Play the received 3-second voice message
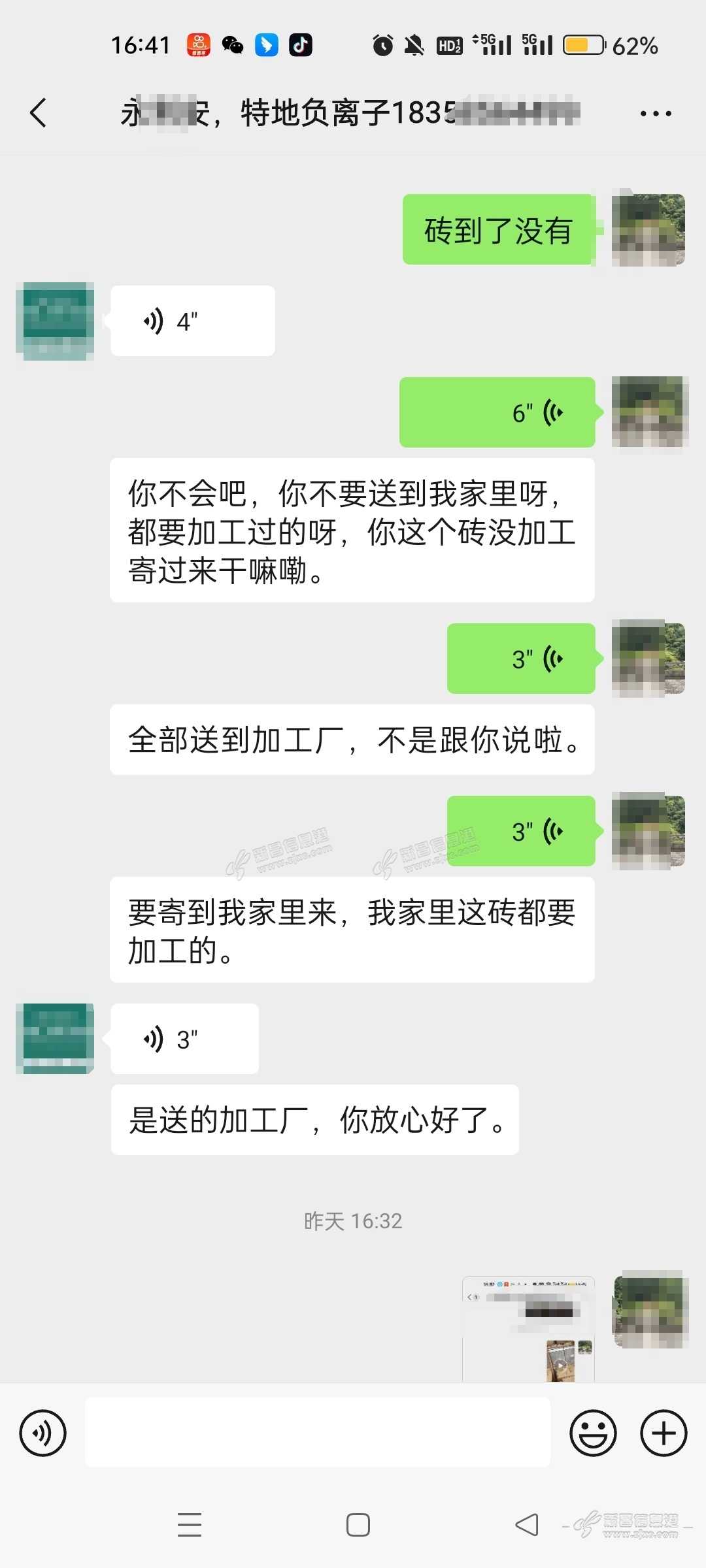 (184, 1039)
